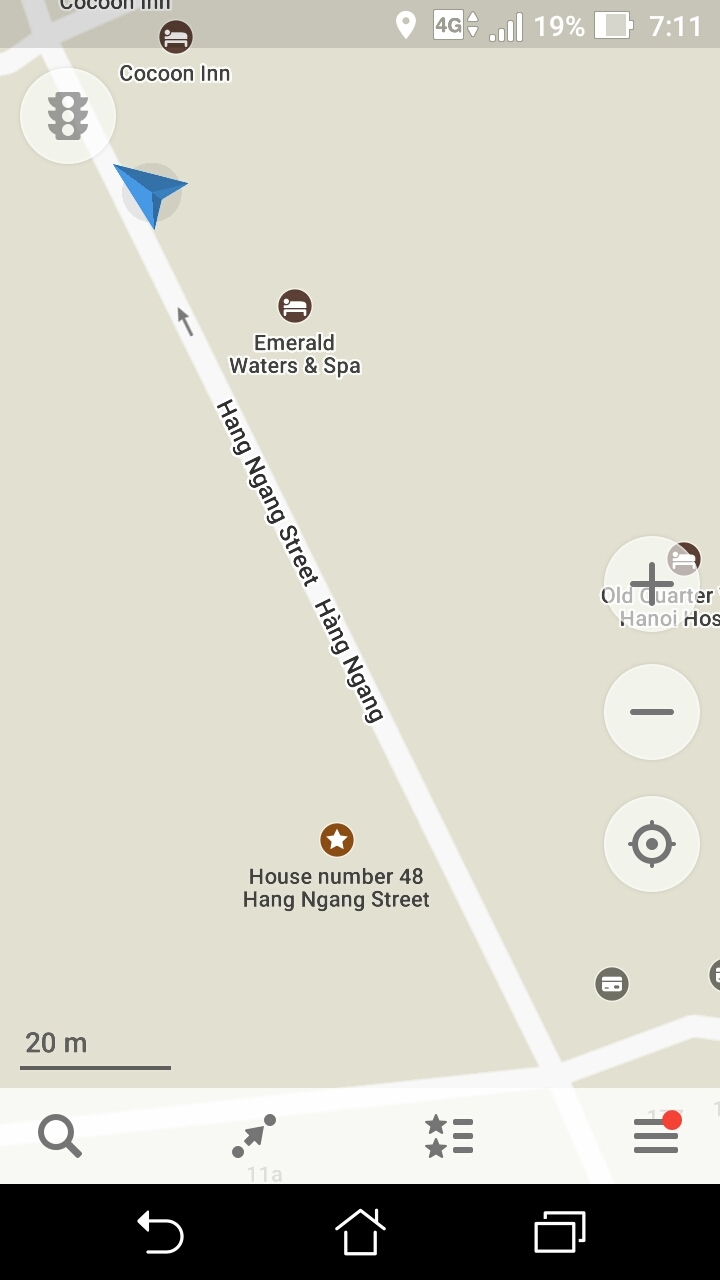Viewport: 720px width, 1280px height.
Task: Open House number 48 bookmark marker
Action: [x=337, y=840]
